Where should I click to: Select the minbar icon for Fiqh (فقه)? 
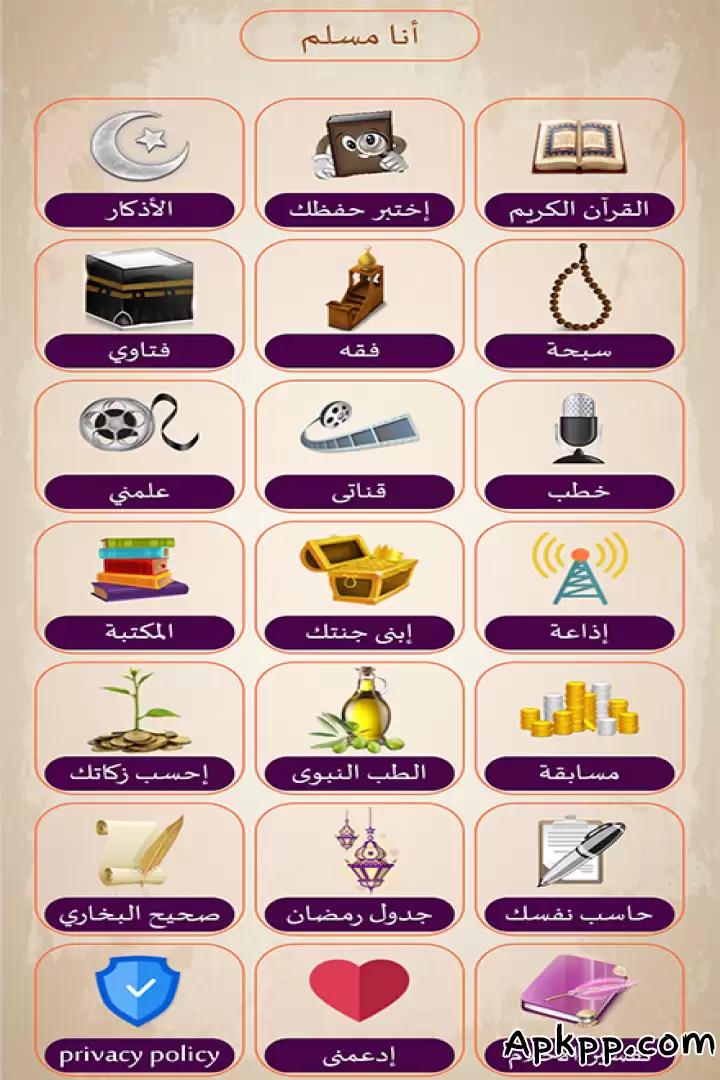[x=358, y=293]
